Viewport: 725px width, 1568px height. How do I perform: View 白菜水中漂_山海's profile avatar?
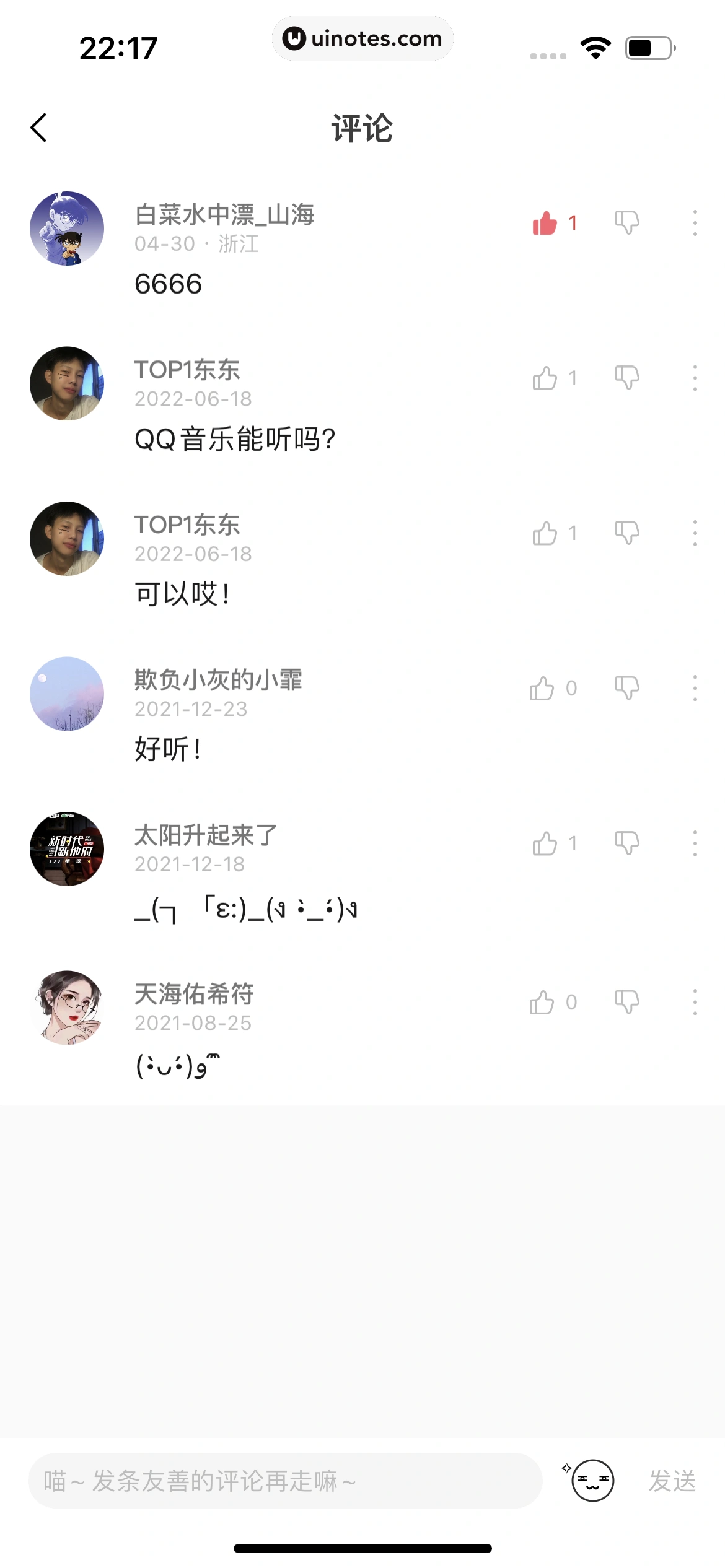(x=67, y=229)
